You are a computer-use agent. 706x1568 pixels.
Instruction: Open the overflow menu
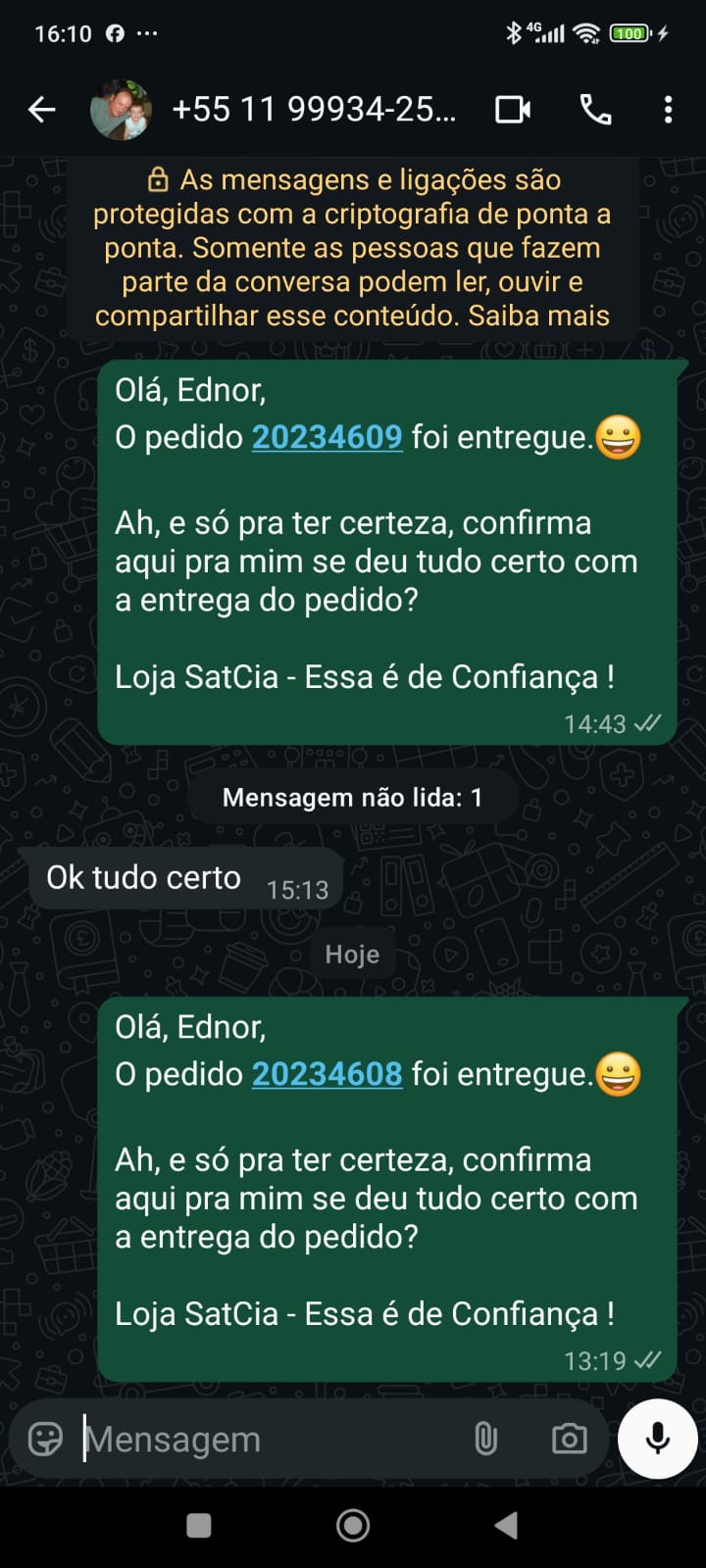[x=668, y=110]
